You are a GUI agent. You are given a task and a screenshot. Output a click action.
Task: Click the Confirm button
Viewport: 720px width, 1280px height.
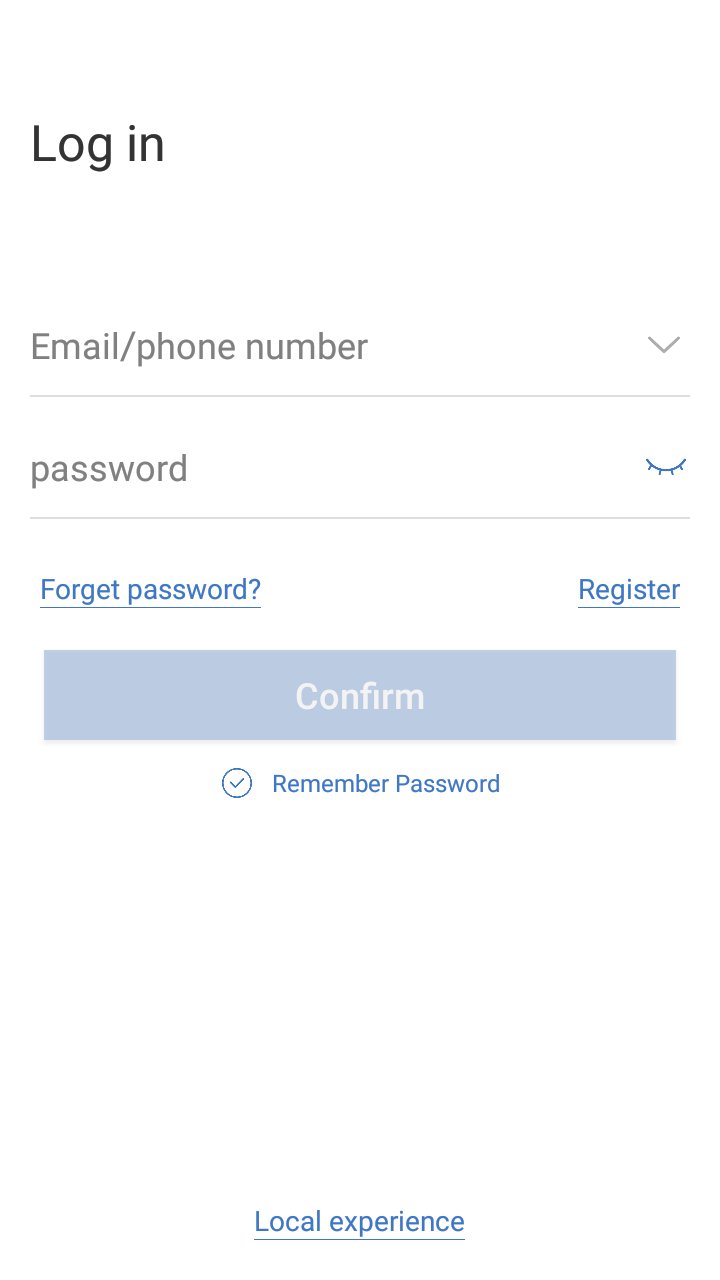[x=360, y=695]
